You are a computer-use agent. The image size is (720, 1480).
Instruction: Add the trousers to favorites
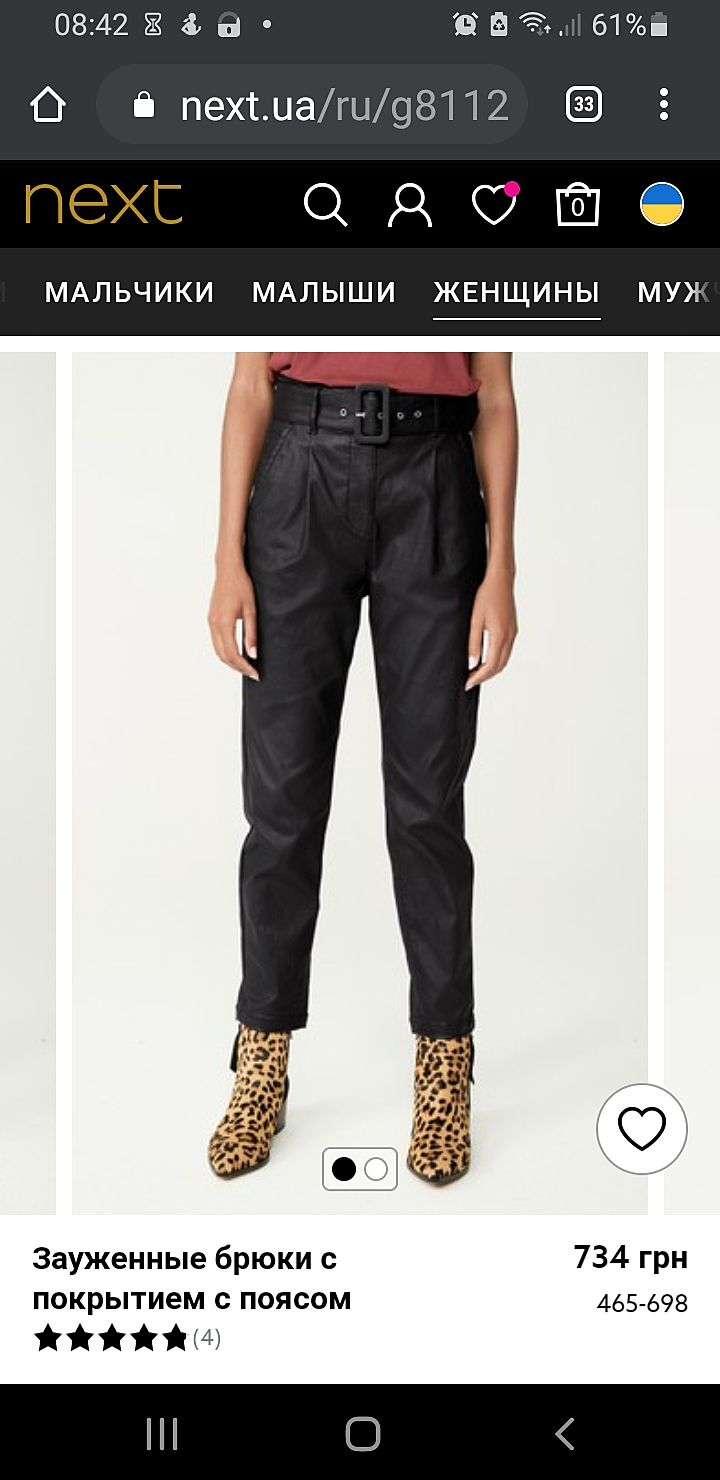coord(642,1129)
